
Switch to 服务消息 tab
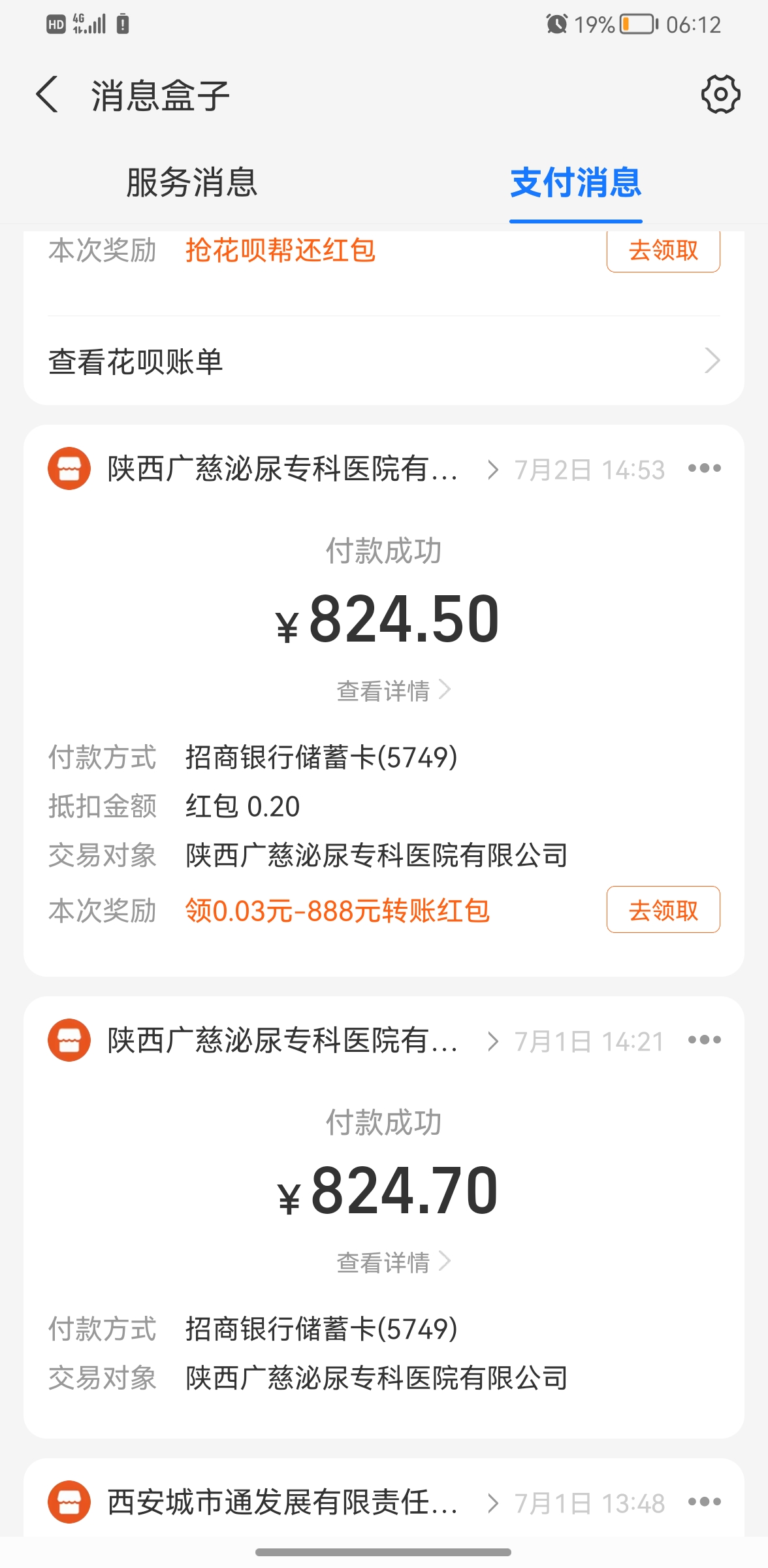point(191,182)
